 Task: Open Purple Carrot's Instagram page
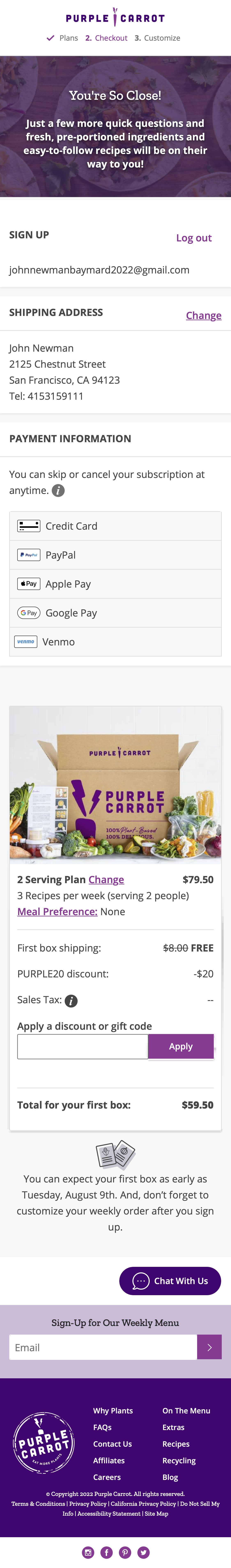point(88,1552)
